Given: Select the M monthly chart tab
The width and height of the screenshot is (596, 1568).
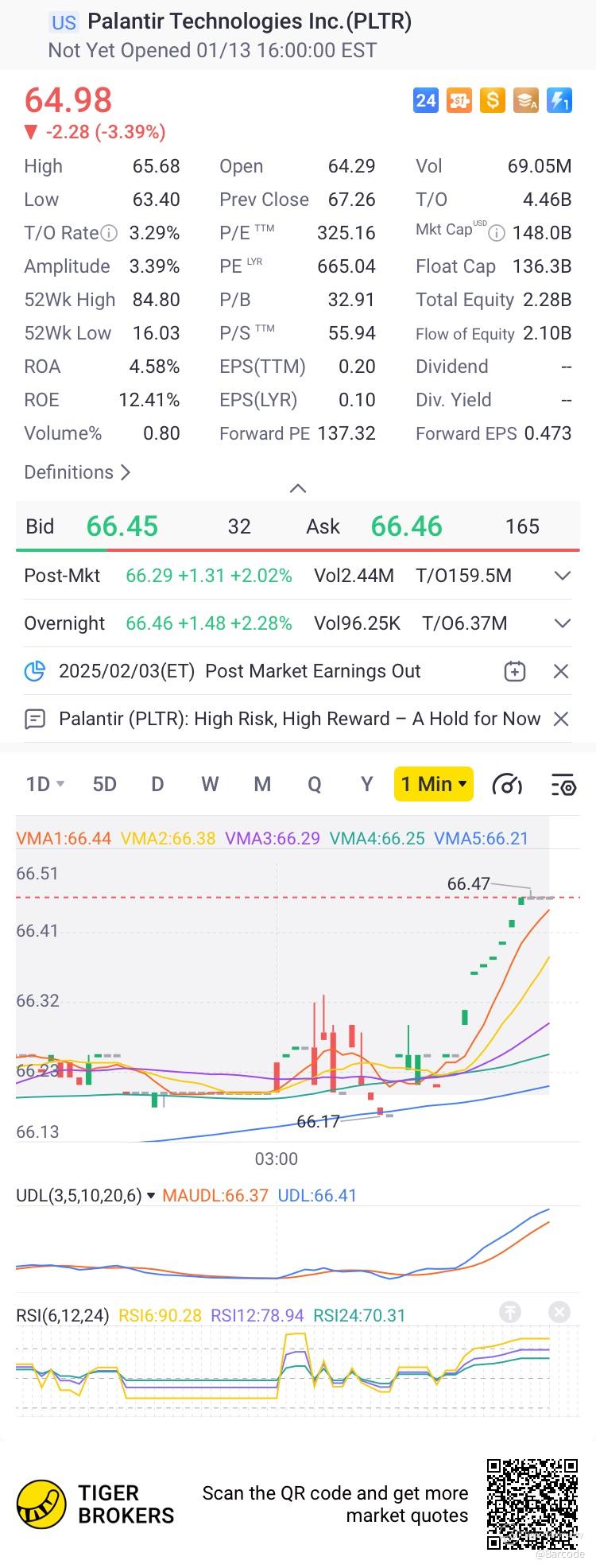Looking at the screenshot, I should click(x=261, y=785).
